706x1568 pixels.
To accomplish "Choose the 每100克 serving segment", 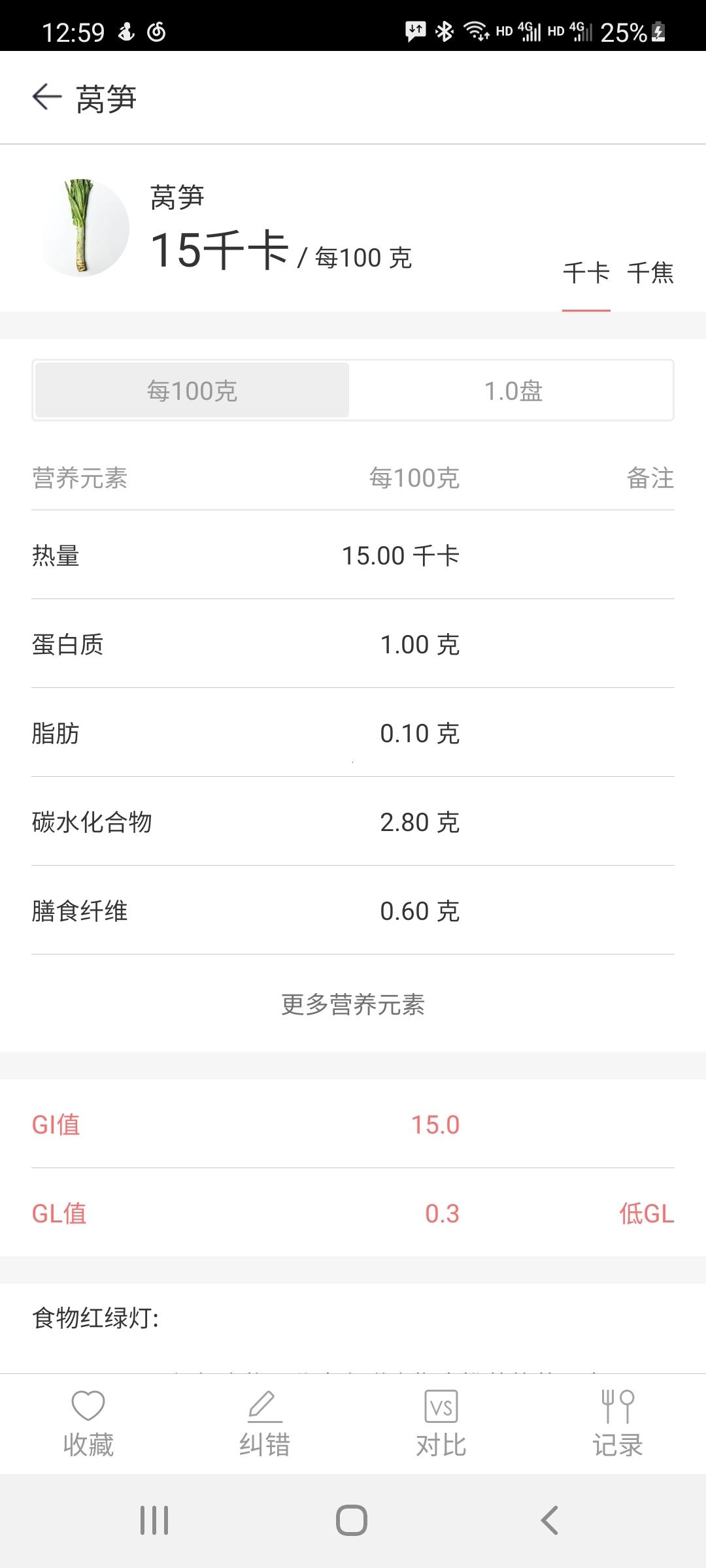I will point(192,391).
